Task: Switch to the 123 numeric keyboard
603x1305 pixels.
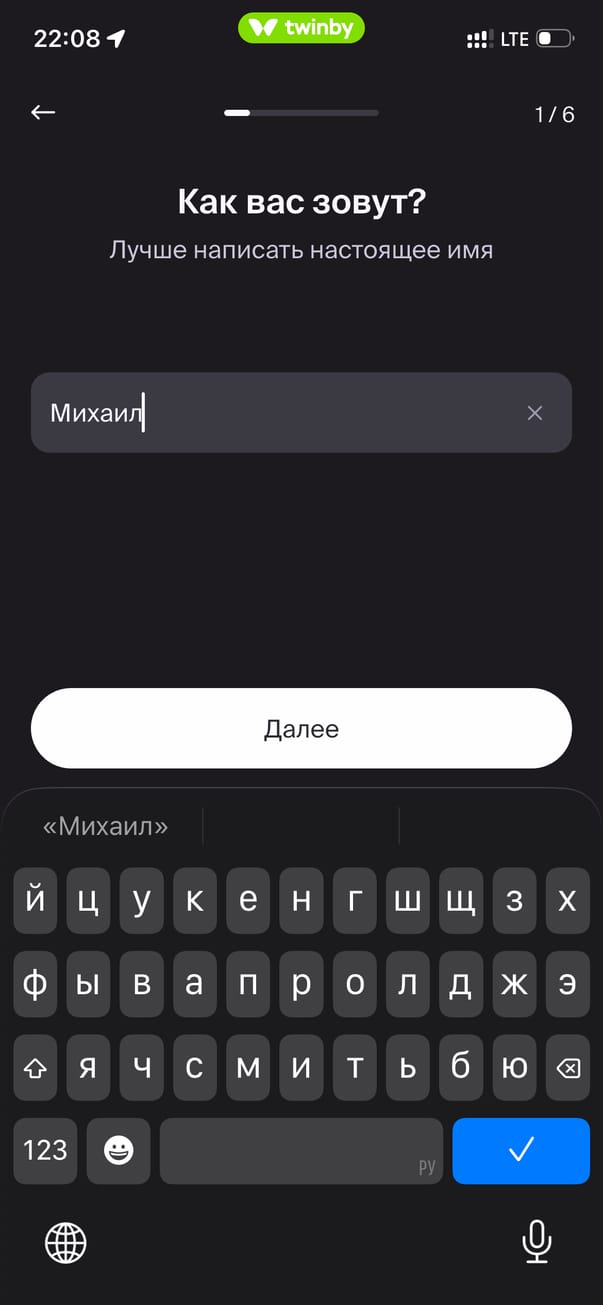Action: click(x=45, y=1151)
